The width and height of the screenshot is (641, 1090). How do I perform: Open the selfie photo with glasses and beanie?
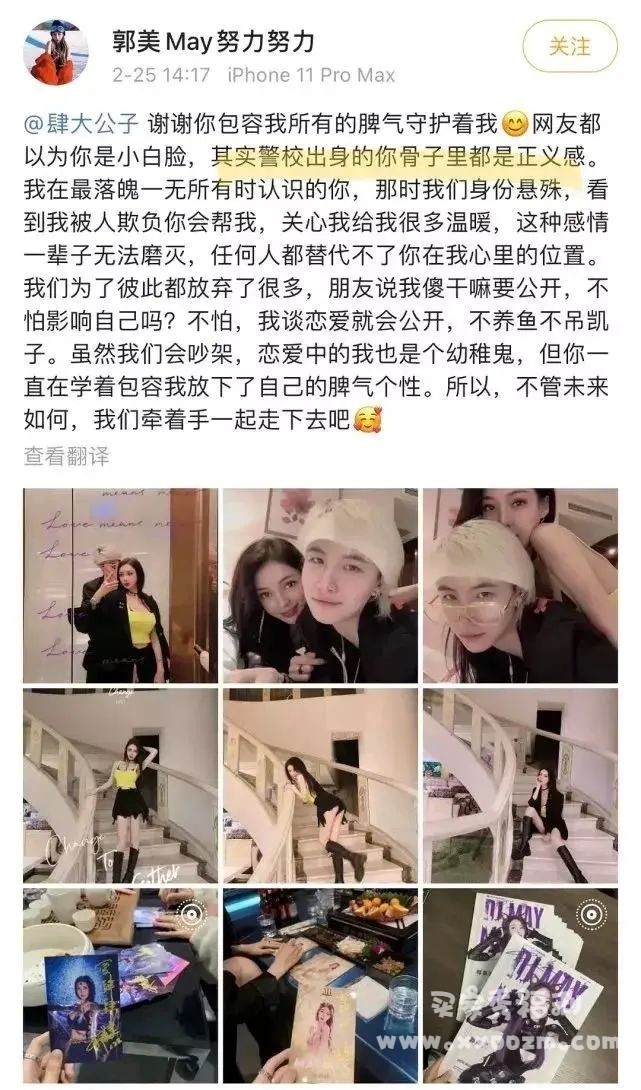click(x=519, y=586)
